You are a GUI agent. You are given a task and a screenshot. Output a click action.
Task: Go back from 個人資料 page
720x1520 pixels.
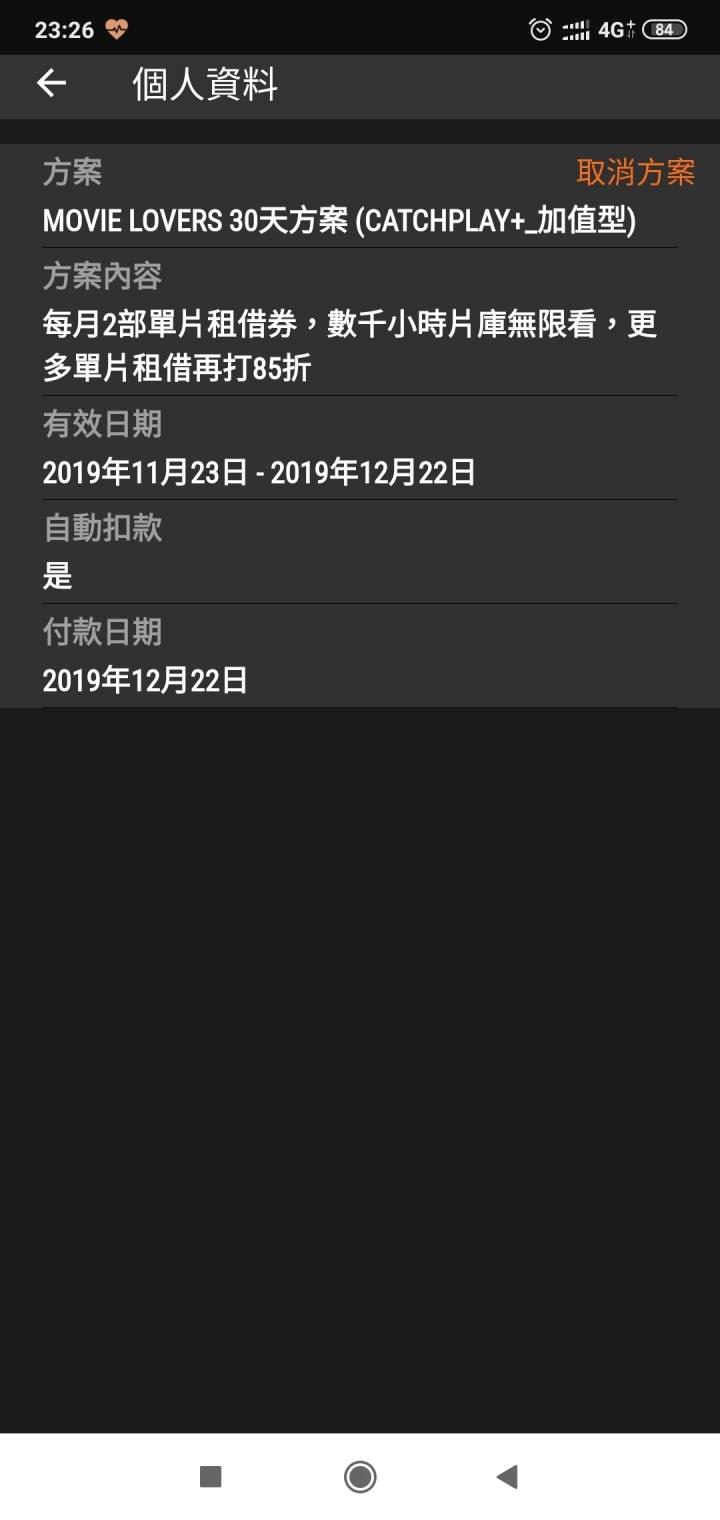pos(51,84)
